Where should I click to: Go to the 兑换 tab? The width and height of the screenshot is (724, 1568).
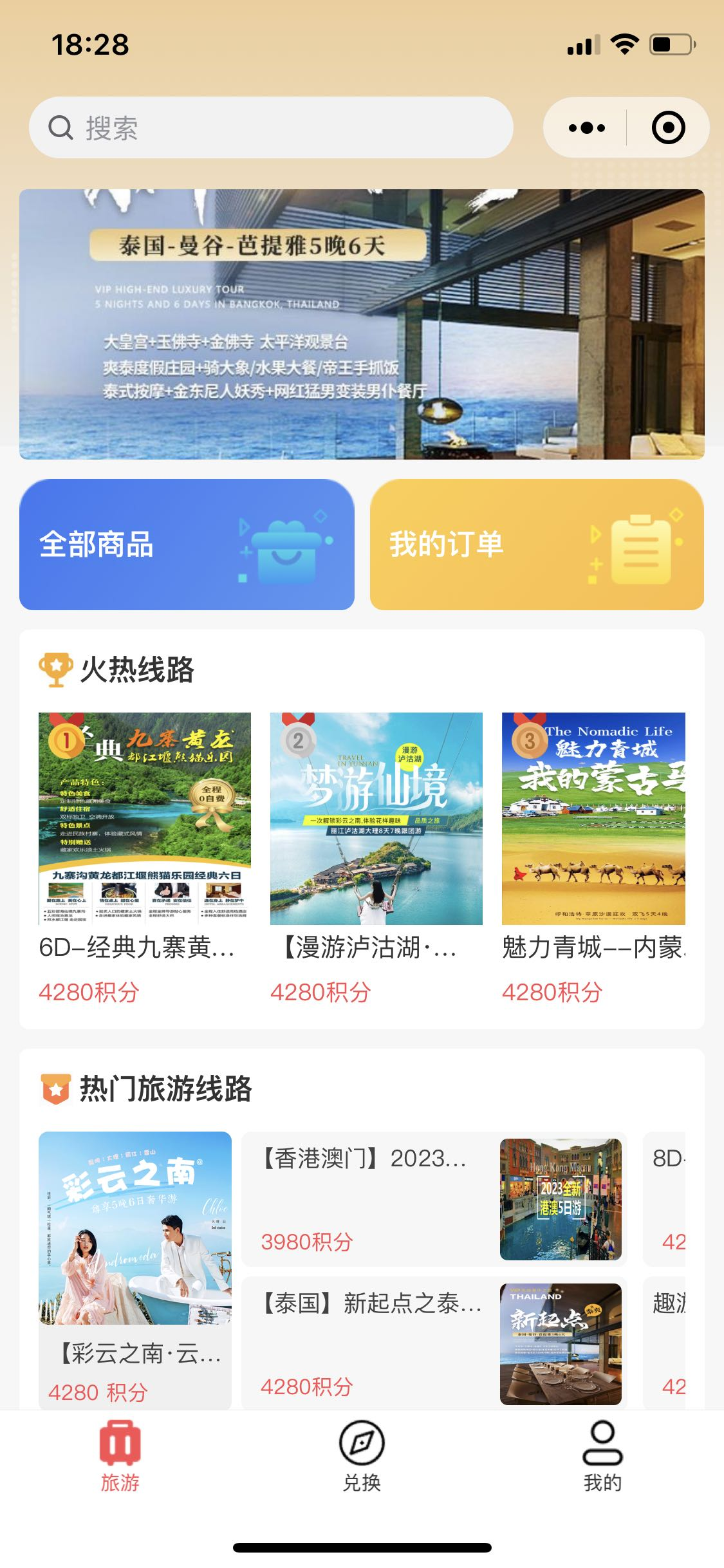pyautogui.click(x=362, y=1457)
